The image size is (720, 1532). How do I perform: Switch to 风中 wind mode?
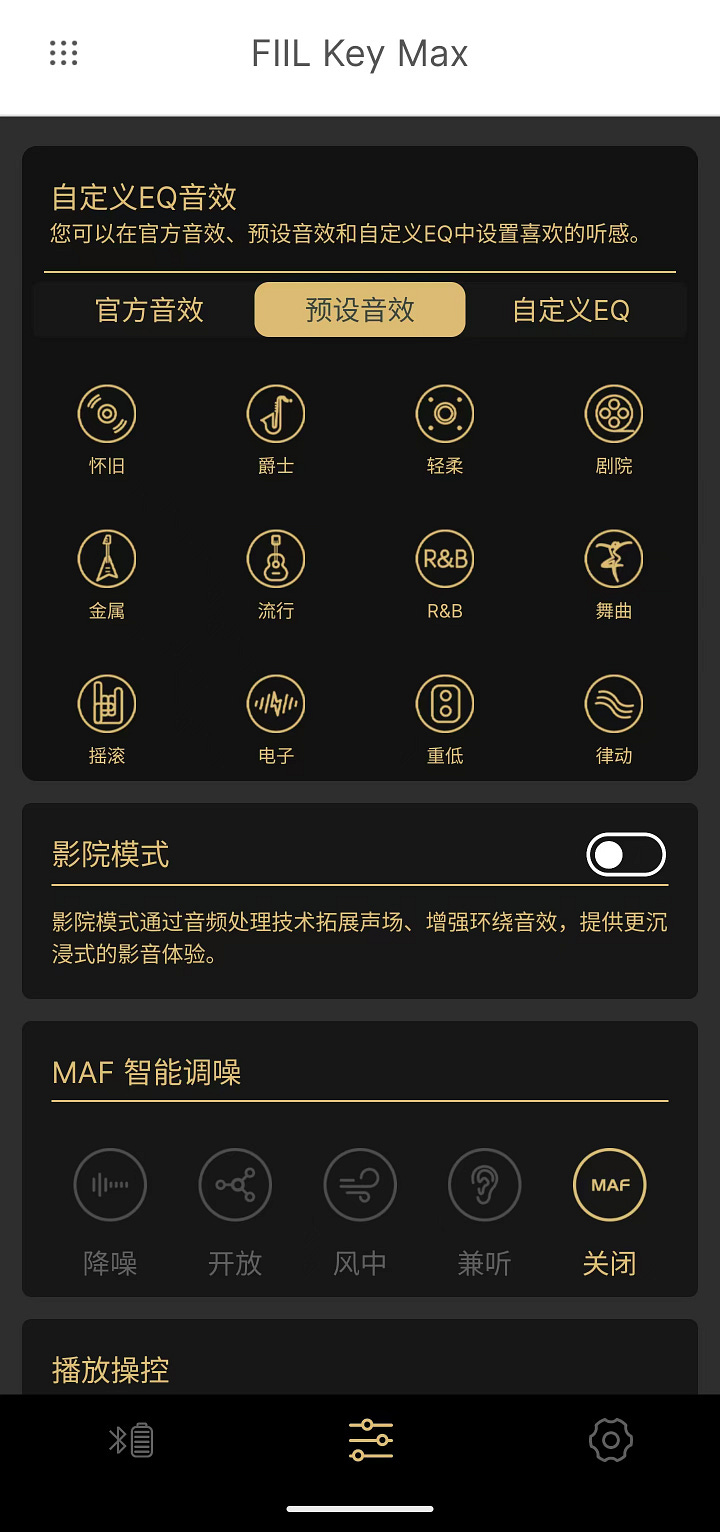coord(360,1186)
